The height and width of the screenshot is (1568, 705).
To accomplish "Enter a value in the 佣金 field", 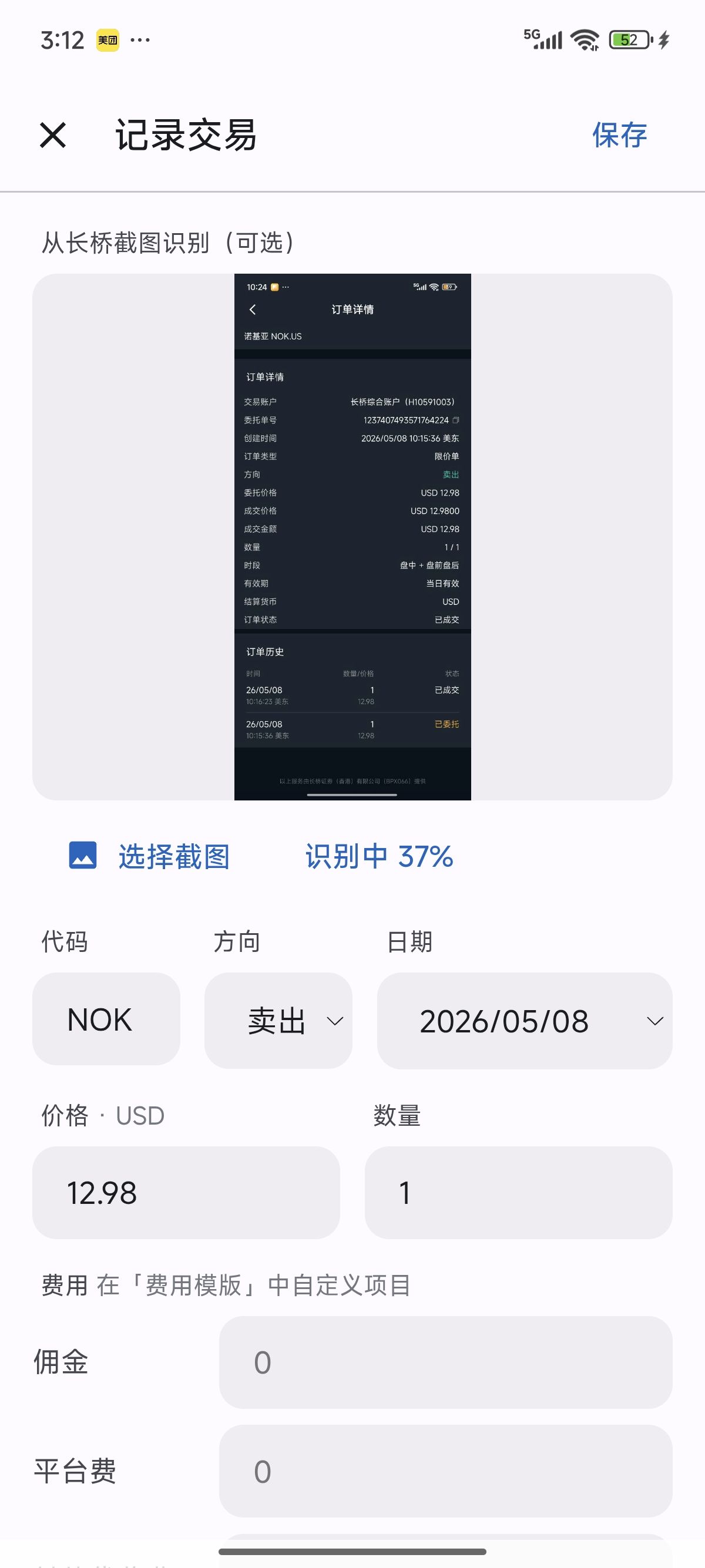I will 446,1362.
